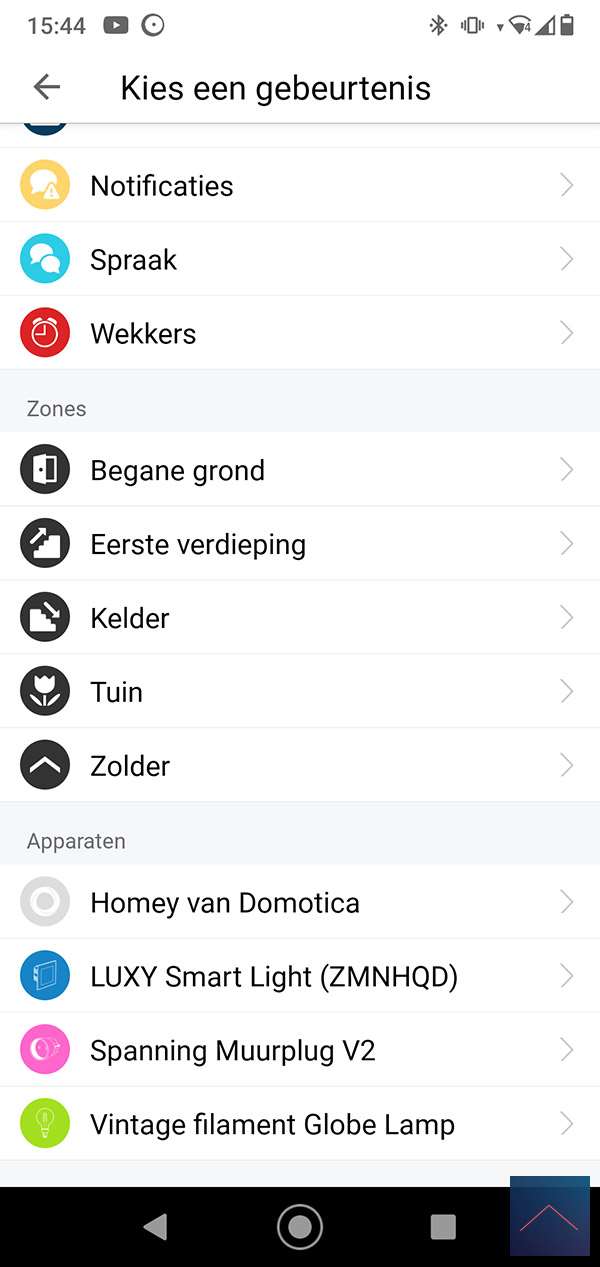Tap the system home button

point(300,1227)
